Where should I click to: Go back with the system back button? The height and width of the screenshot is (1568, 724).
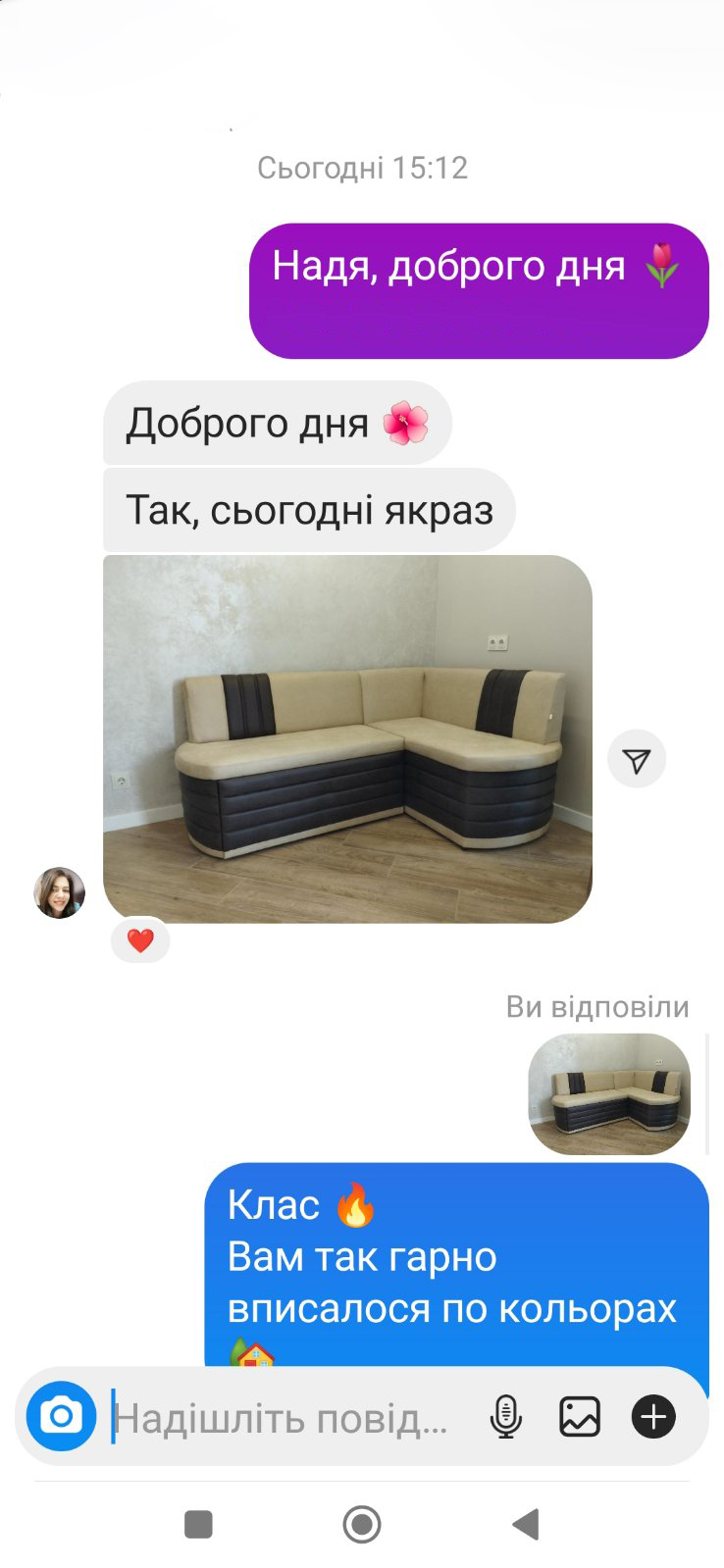click(526, 1525)
